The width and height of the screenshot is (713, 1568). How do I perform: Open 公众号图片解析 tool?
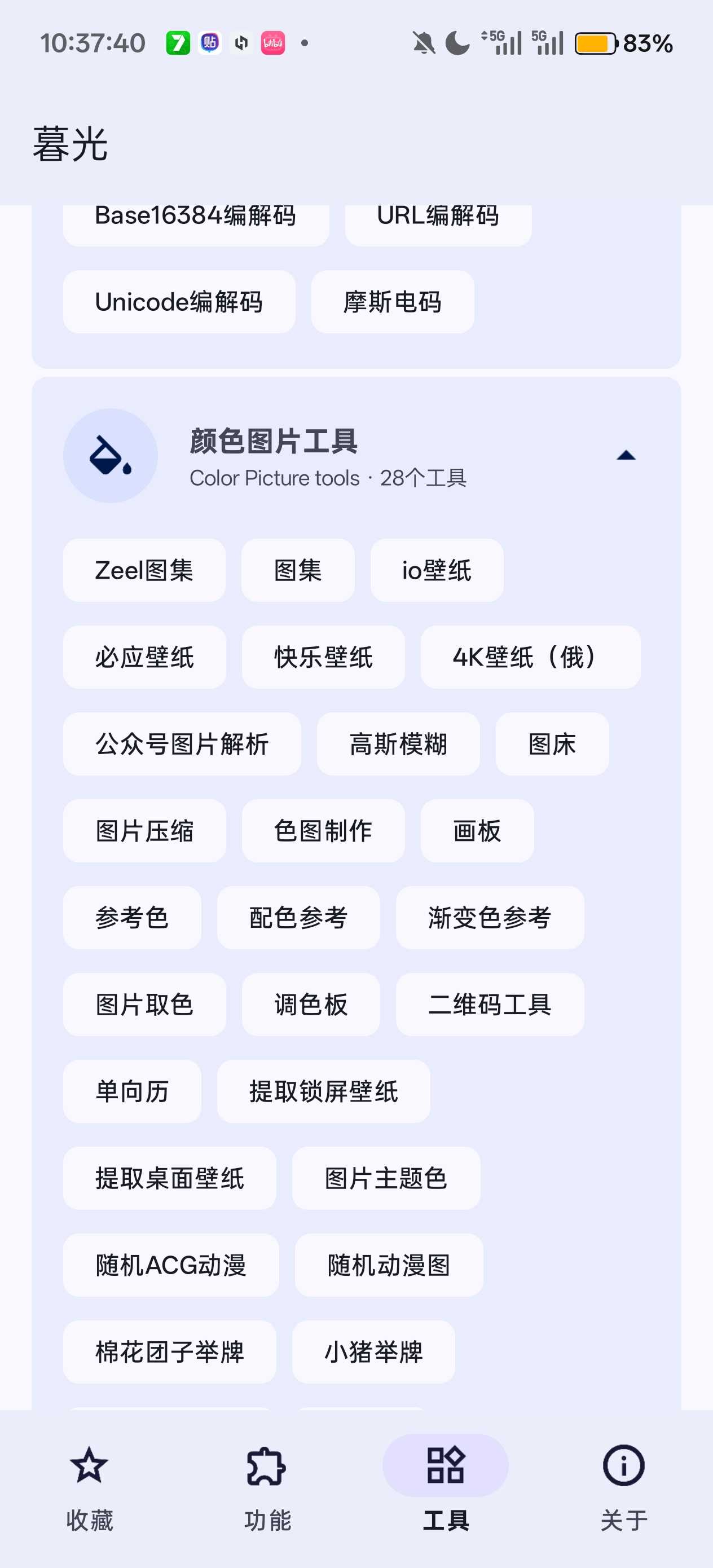182,744
